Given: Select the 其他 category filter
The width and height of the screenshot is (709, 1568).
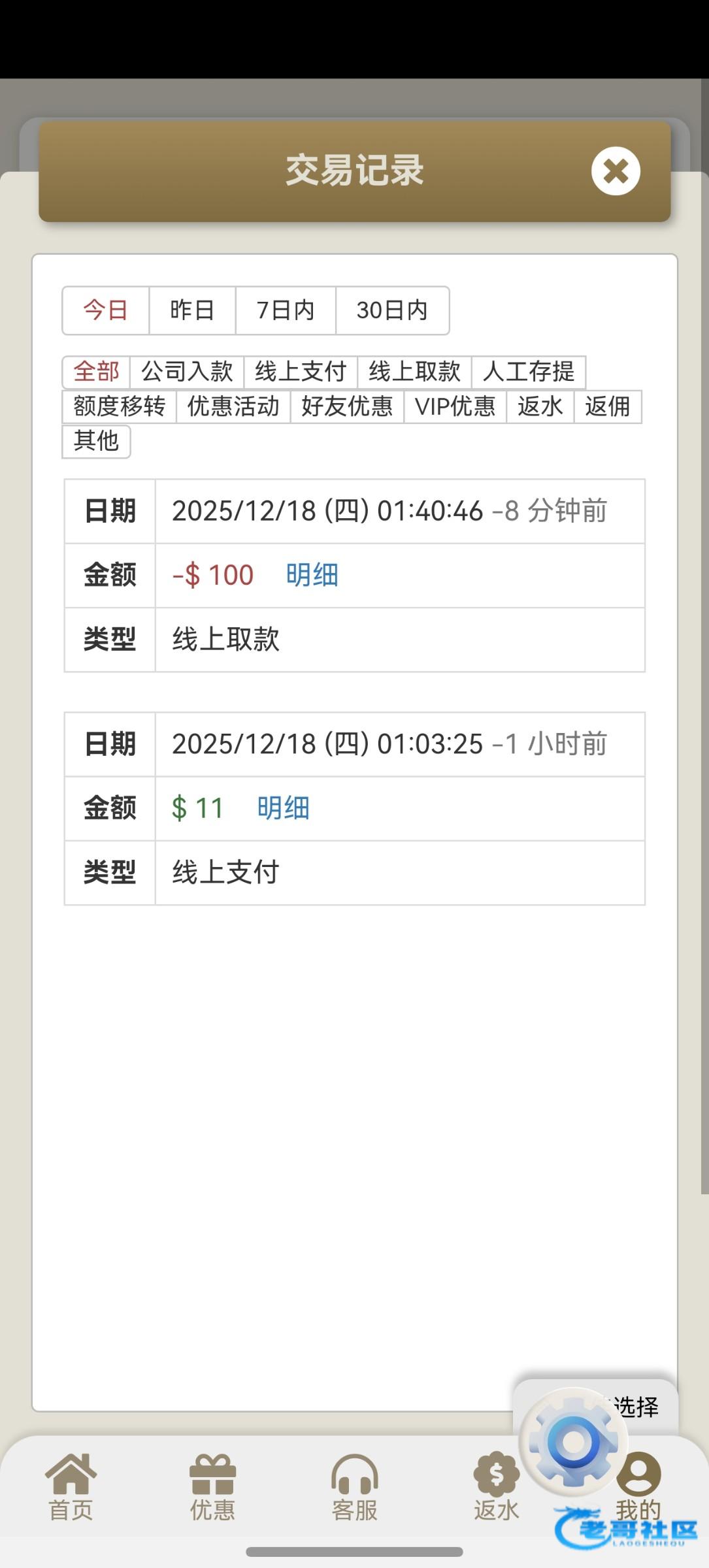Looking at the screenshot, I should pyautogui.click(x=96, y=441).
